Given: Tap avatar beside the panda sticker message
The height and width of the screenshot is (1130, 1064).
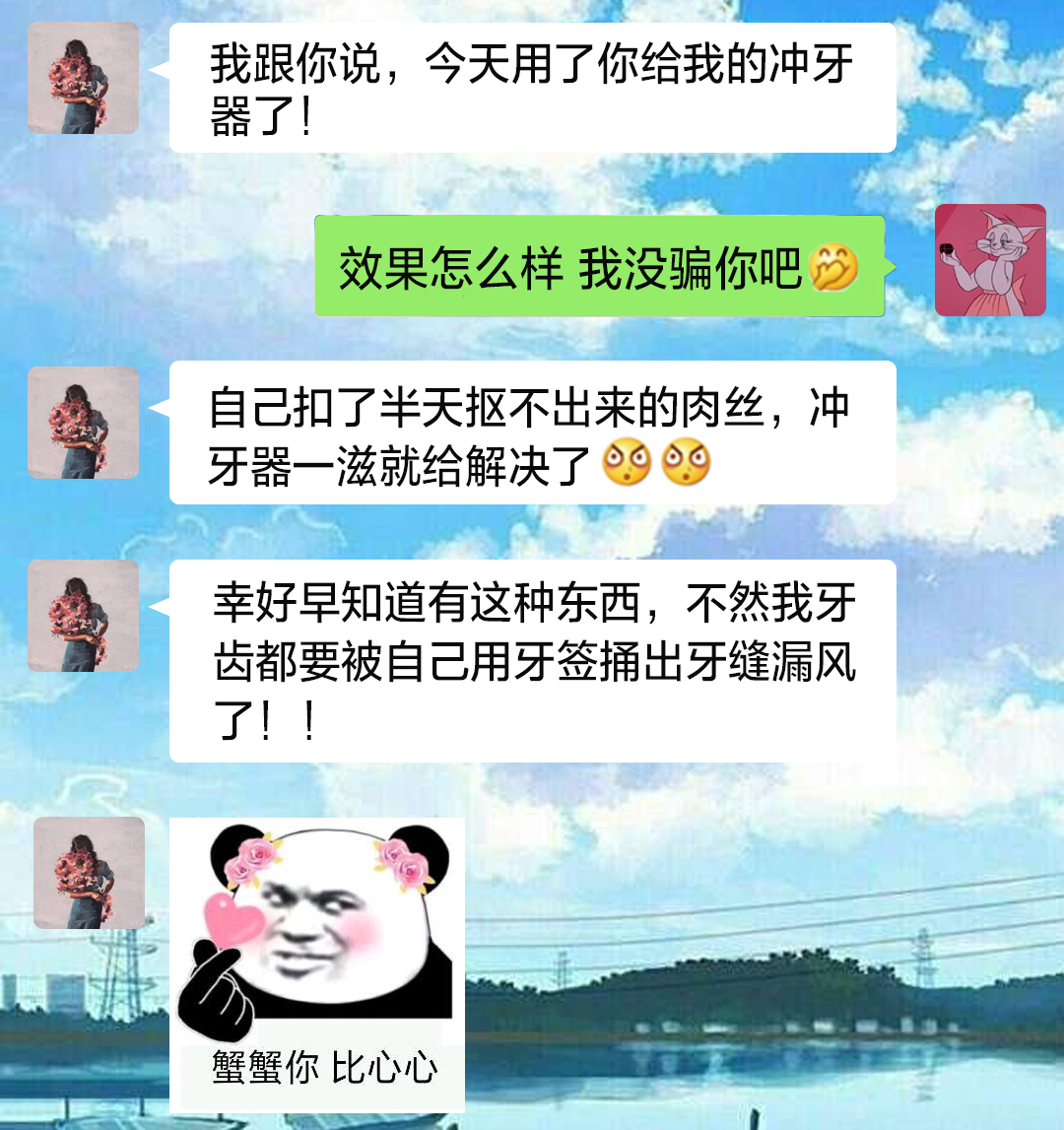Looking at the screenshot, I should click(89, 872).
